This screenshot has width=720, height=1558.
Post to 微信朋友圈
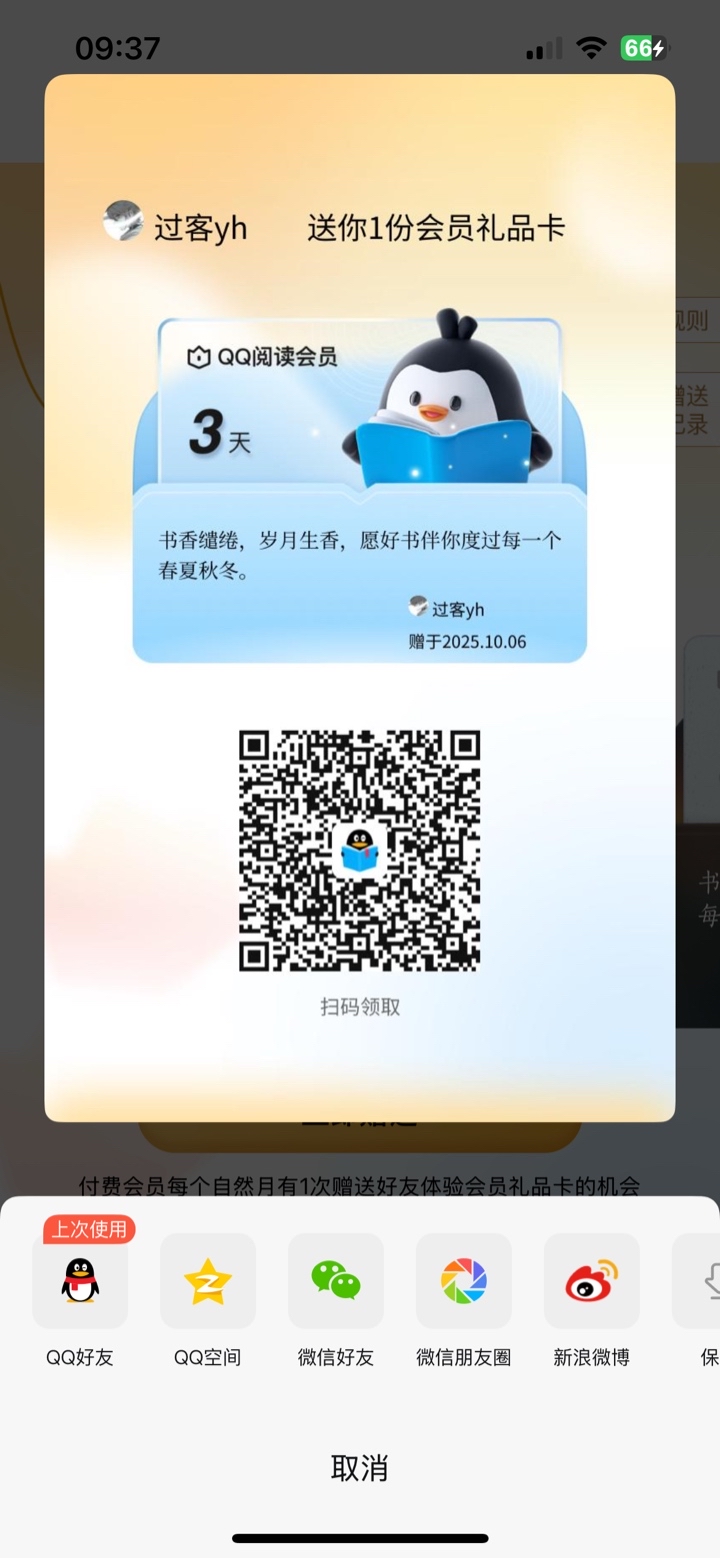click(x=464, y=1281)
